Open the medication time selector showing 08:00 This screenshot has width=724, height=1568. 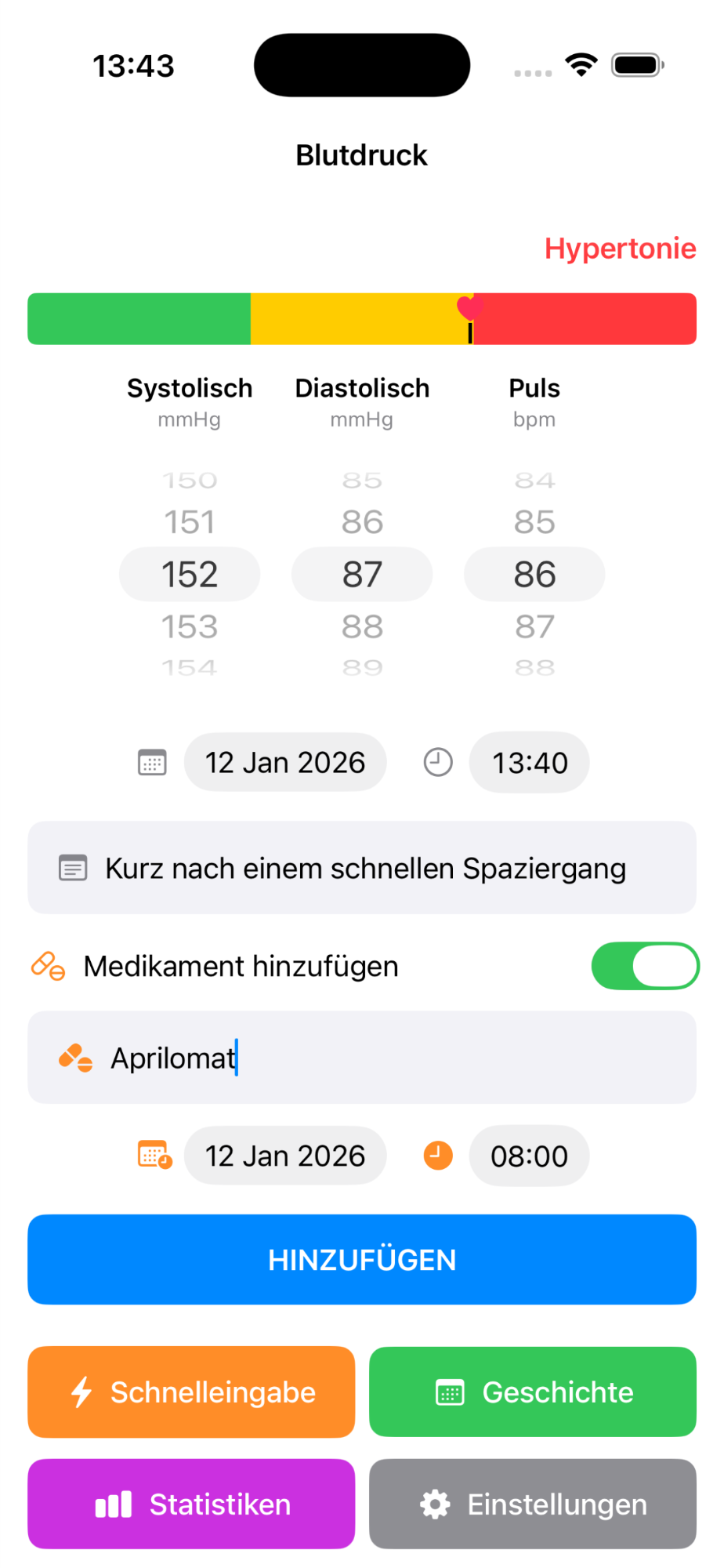tap(529, 1155)
